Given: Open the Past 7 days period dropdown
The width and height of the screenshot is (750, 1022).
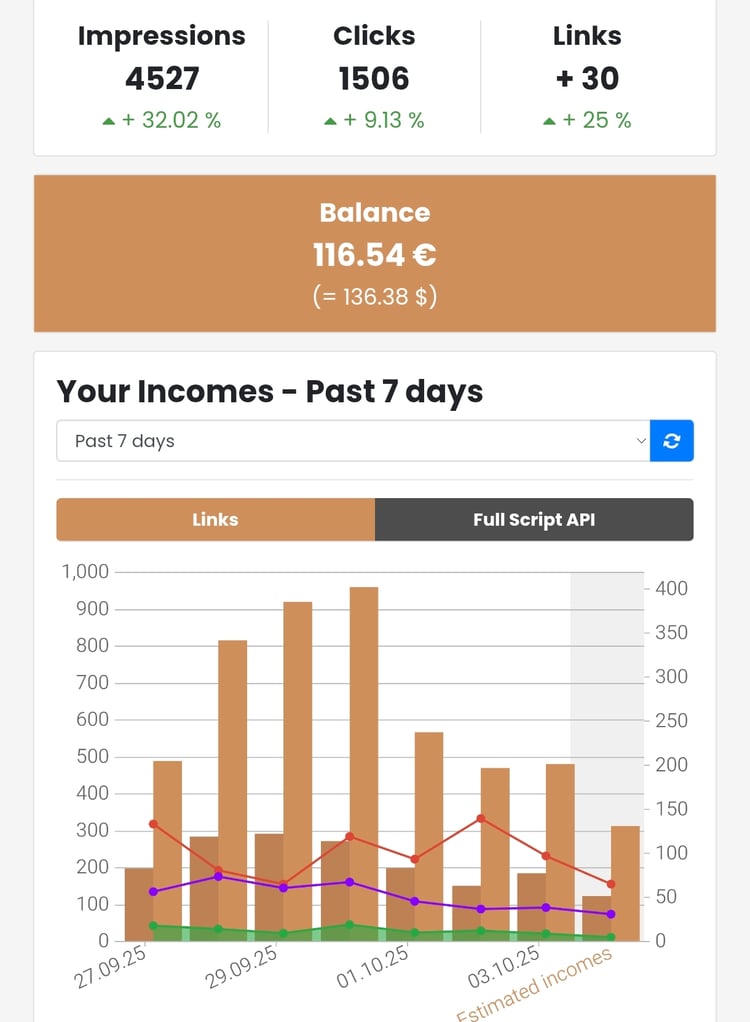Looking at the screenshot, I should (x=353, y=441).
